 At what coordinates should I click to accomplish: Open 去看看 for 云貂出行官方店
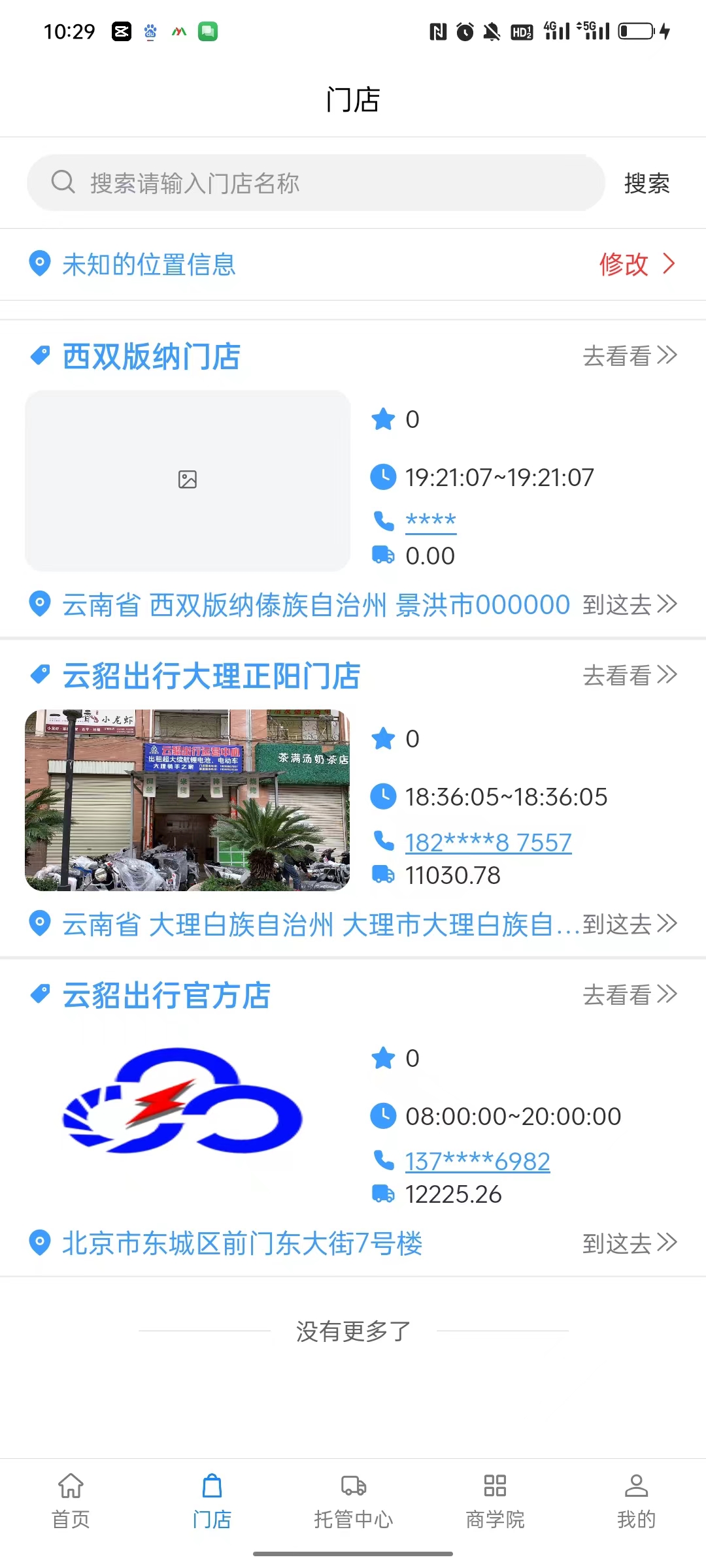pos(629,995)
